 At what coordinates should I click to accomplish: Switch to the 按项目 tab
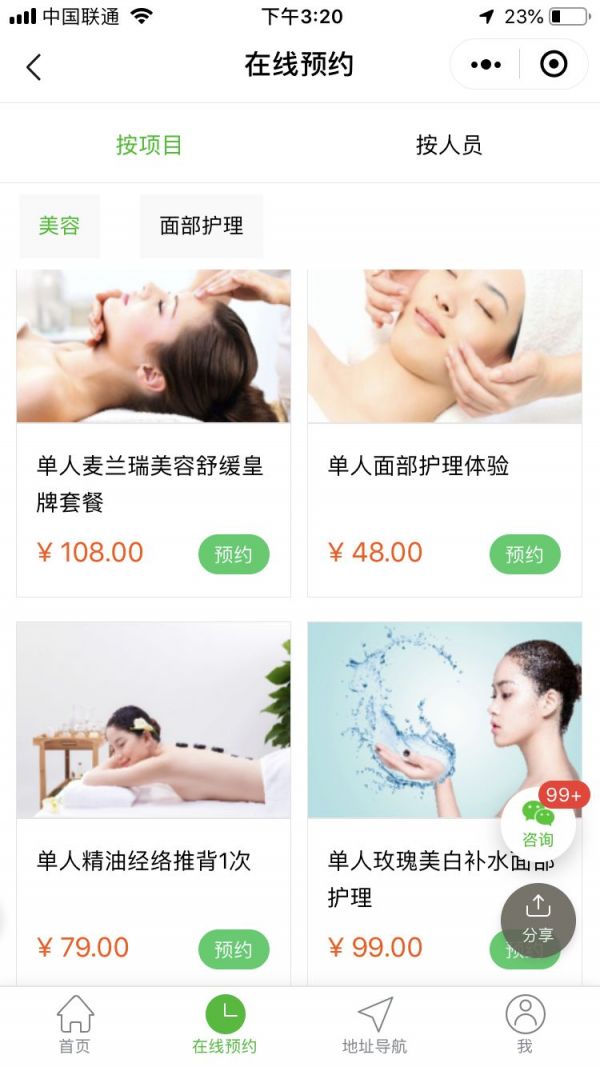(149, 145)
